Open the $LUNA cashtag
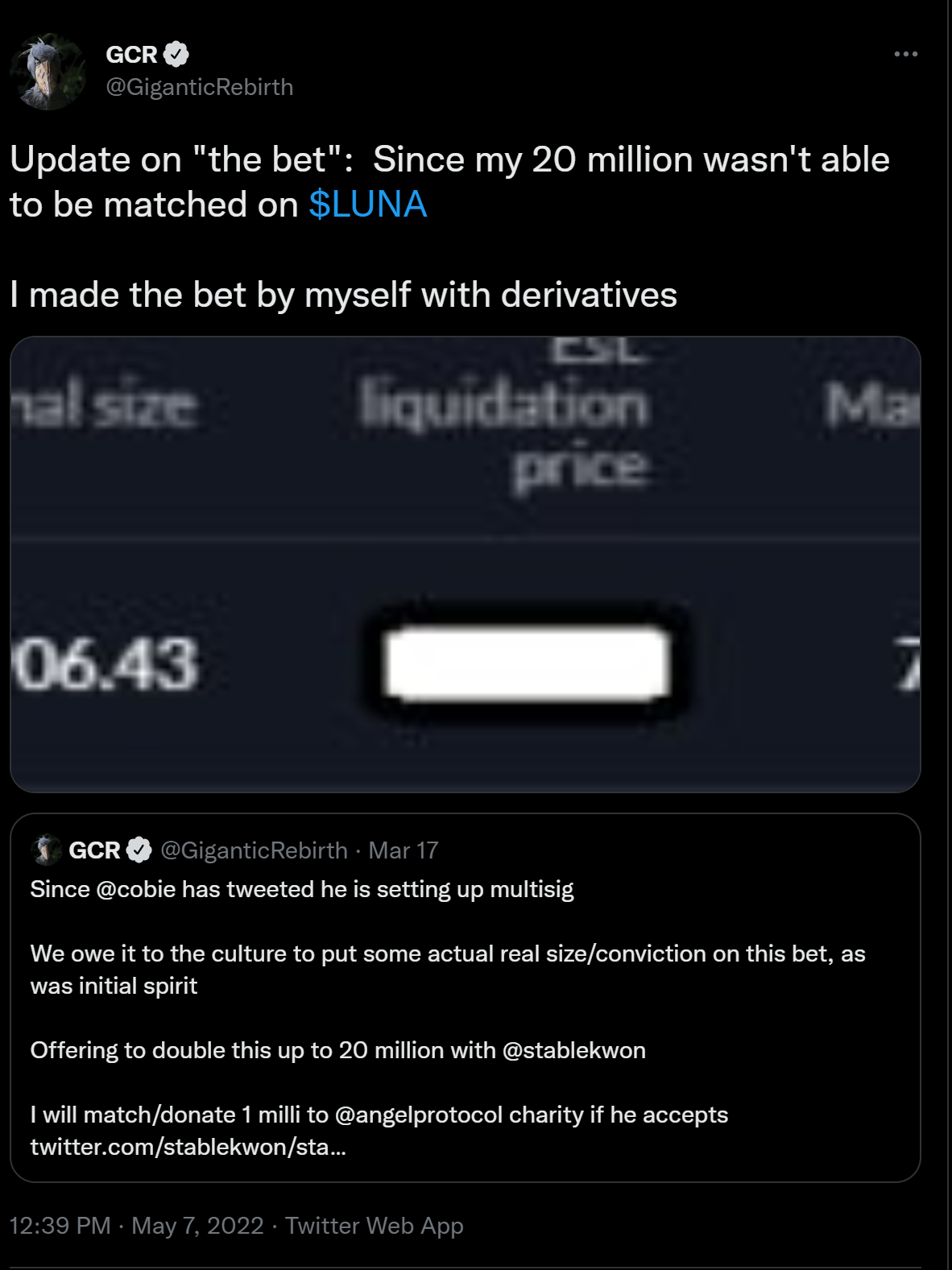This screenshot has height=1270, width=952. click(x=367, y=205)
